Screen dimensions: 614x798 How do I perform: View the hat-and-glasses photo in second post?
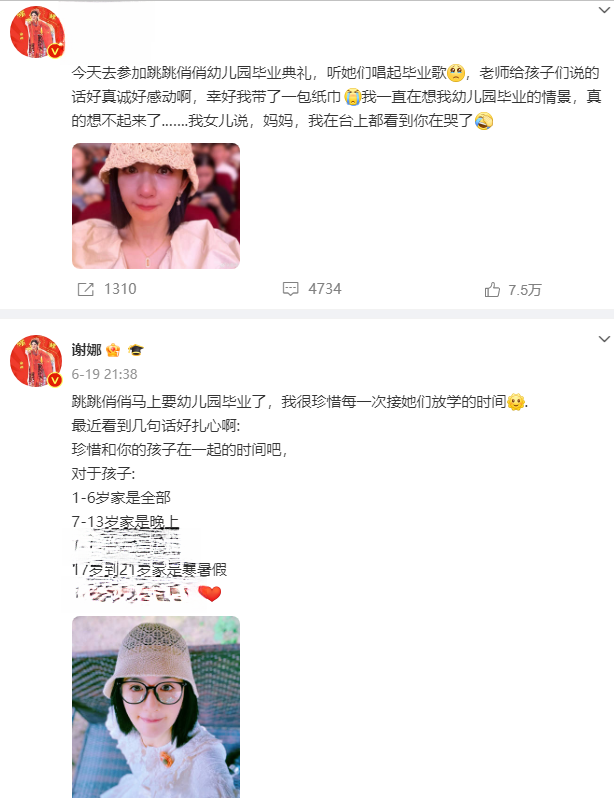tap(156, 706)
